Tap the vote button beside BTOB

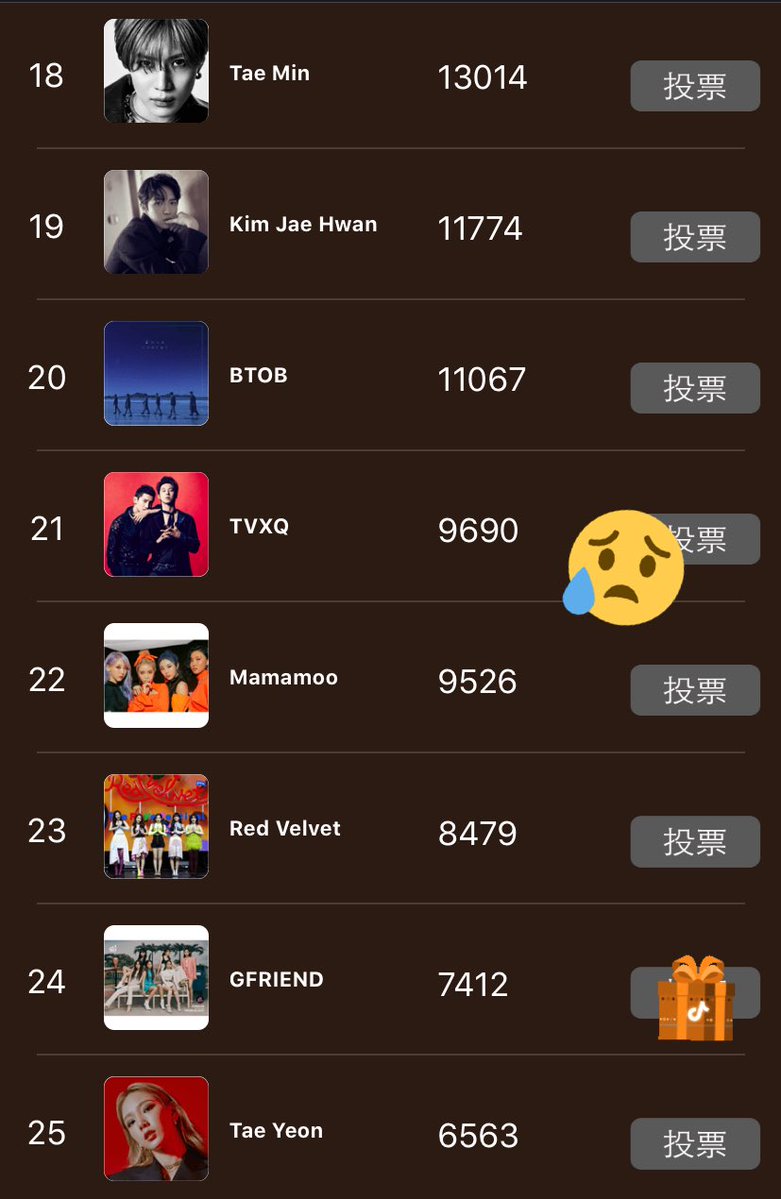pyautogui.click(x=695, y=388)
